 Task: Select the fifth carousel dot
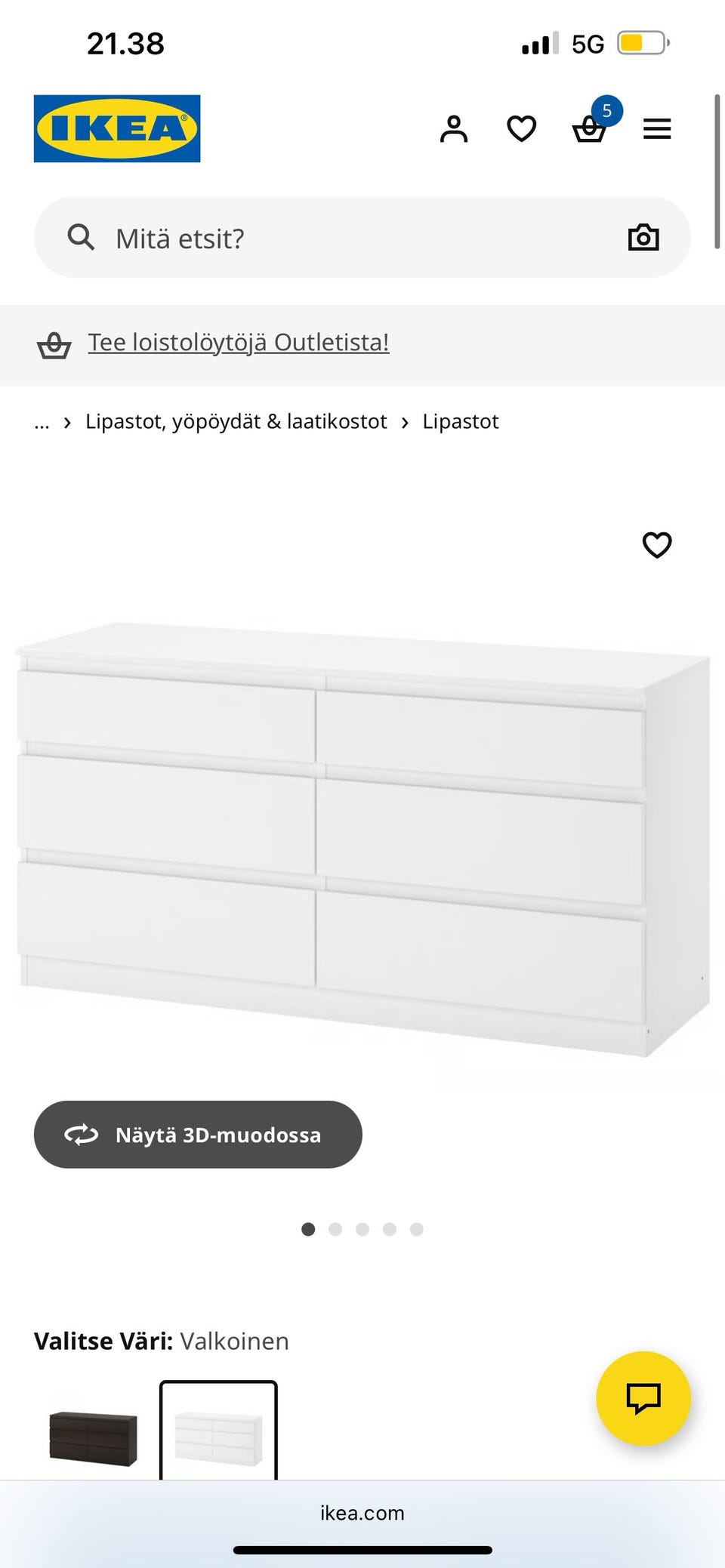(416, 1229)
